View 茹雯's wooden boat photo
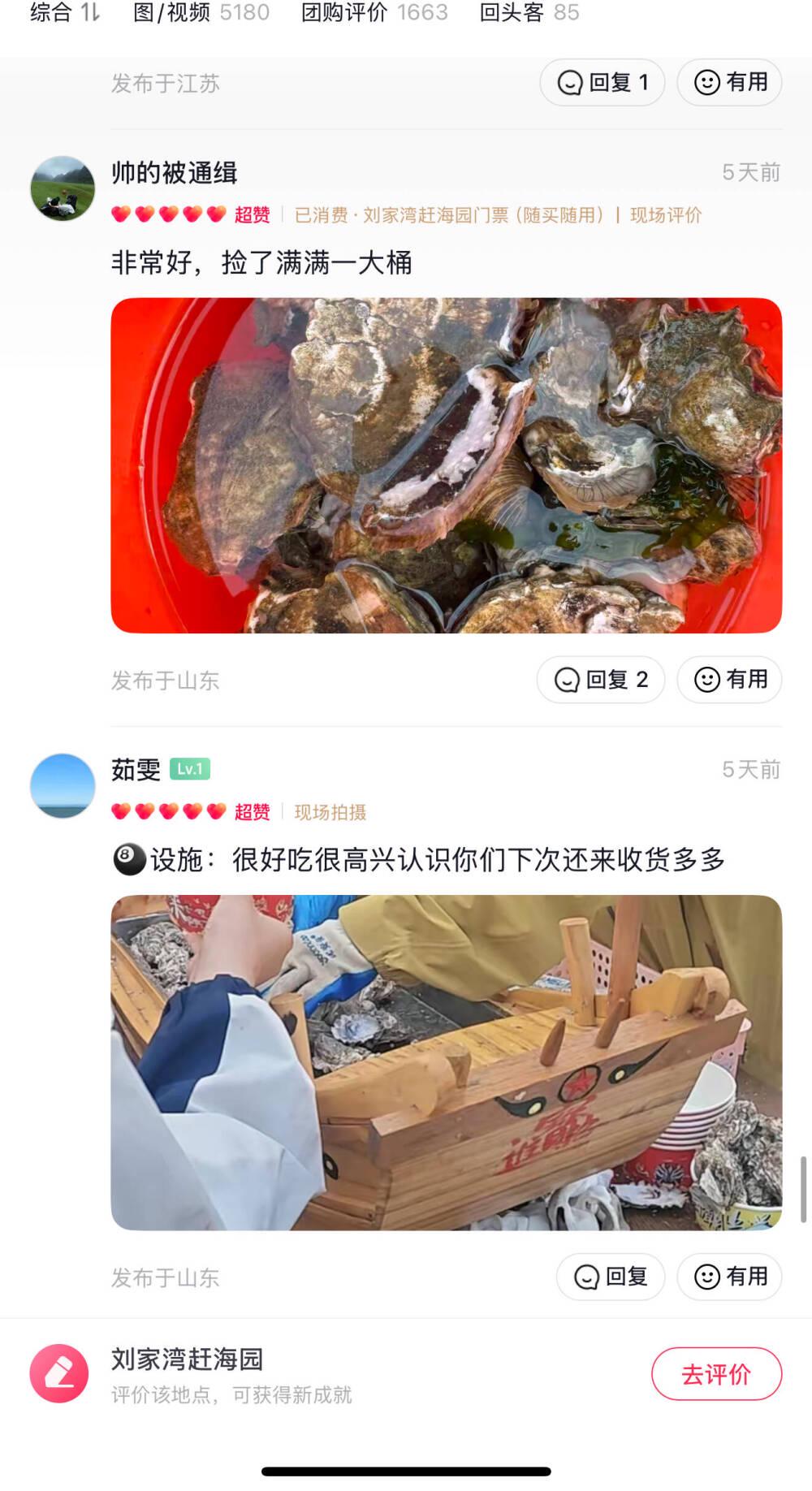The height and width of the screenshot is (1491, 812). pyautogui.click(x=446, y=1062)
